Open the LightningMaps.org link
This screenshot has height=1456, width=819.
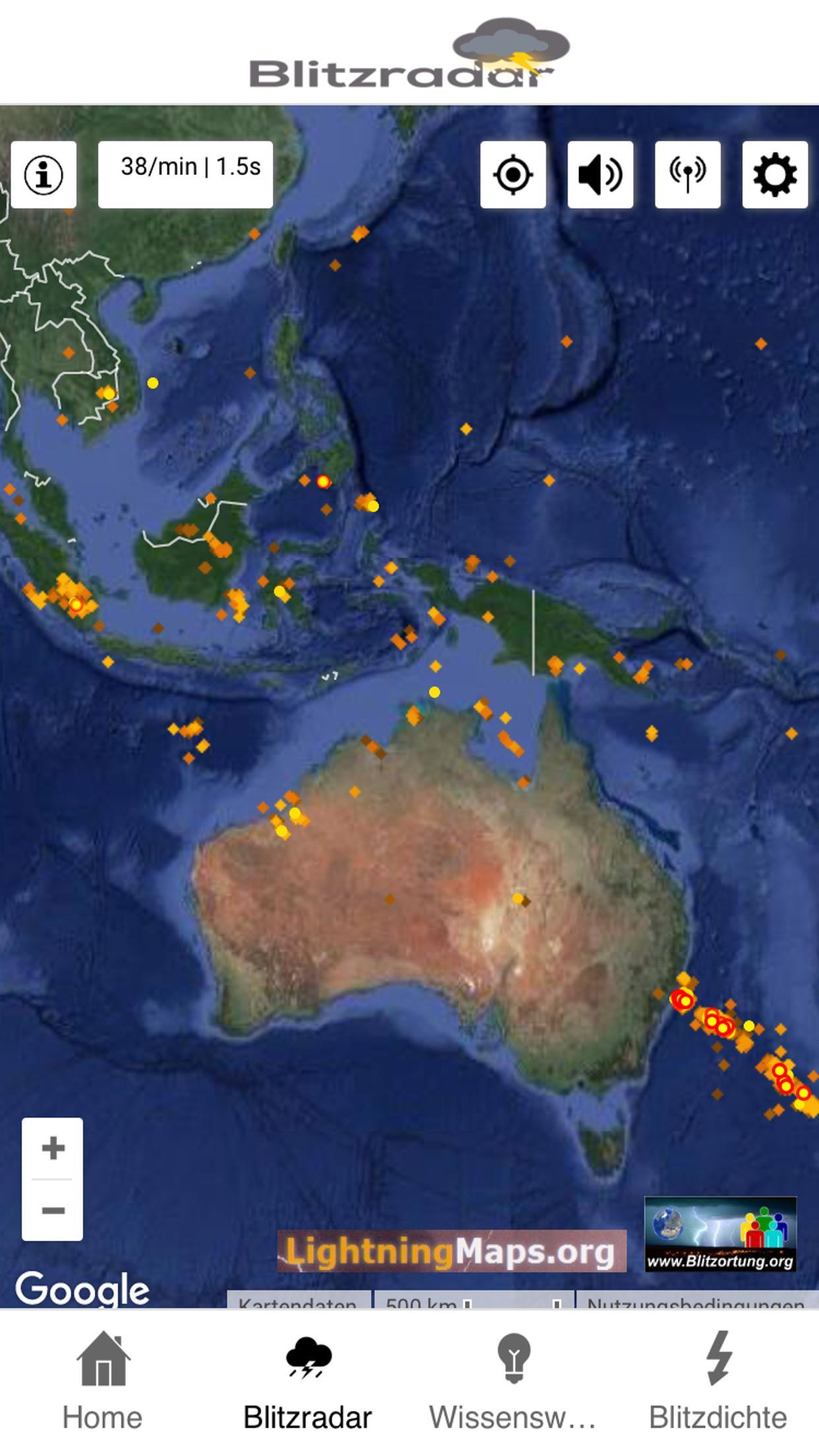[x=452, y=1251]
